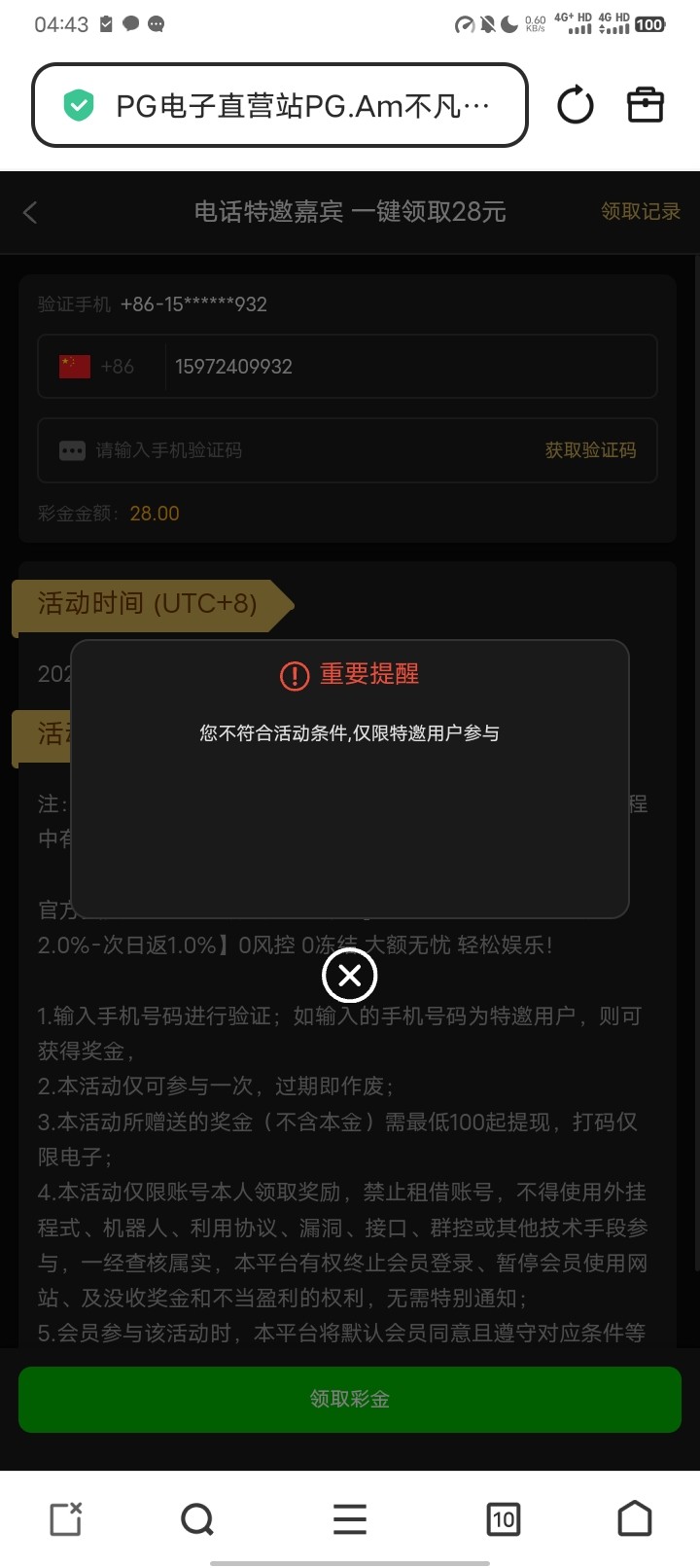Select the phone number input field

point(408,367)
